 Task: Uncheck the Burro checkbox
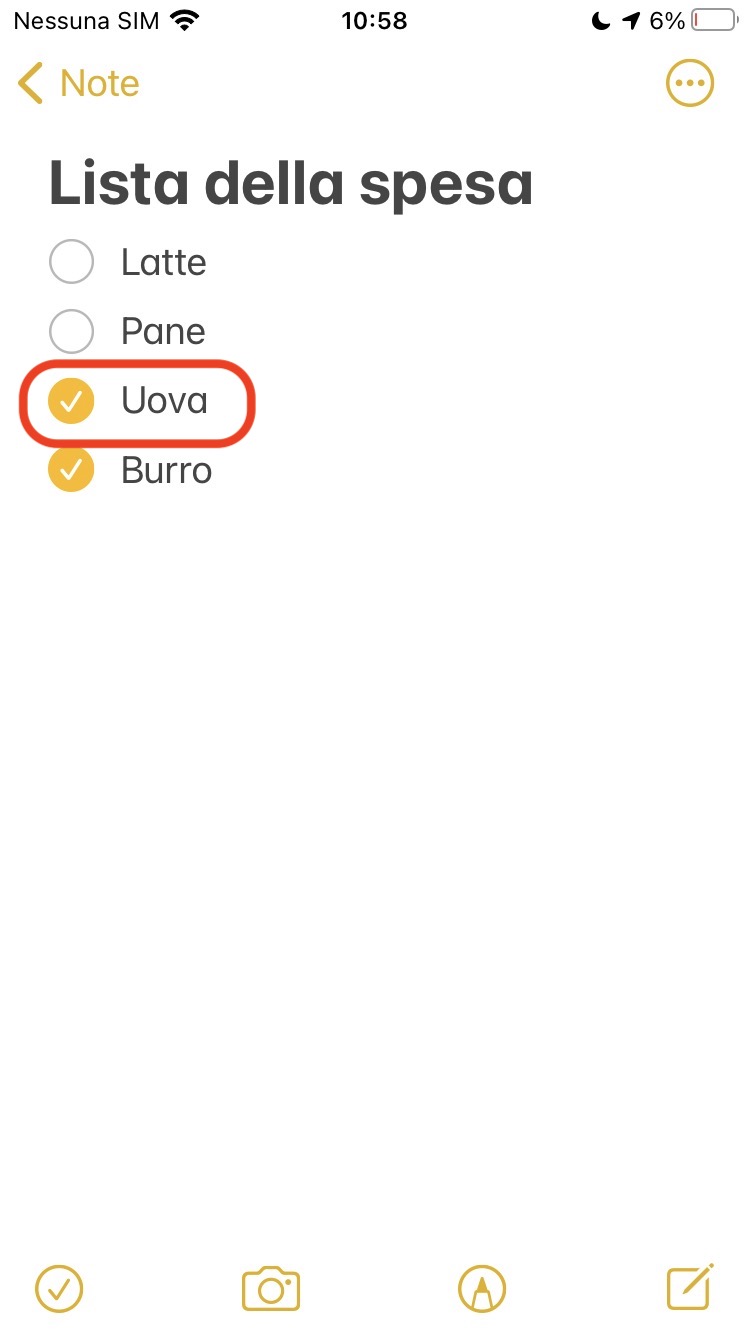pos(71,470)
